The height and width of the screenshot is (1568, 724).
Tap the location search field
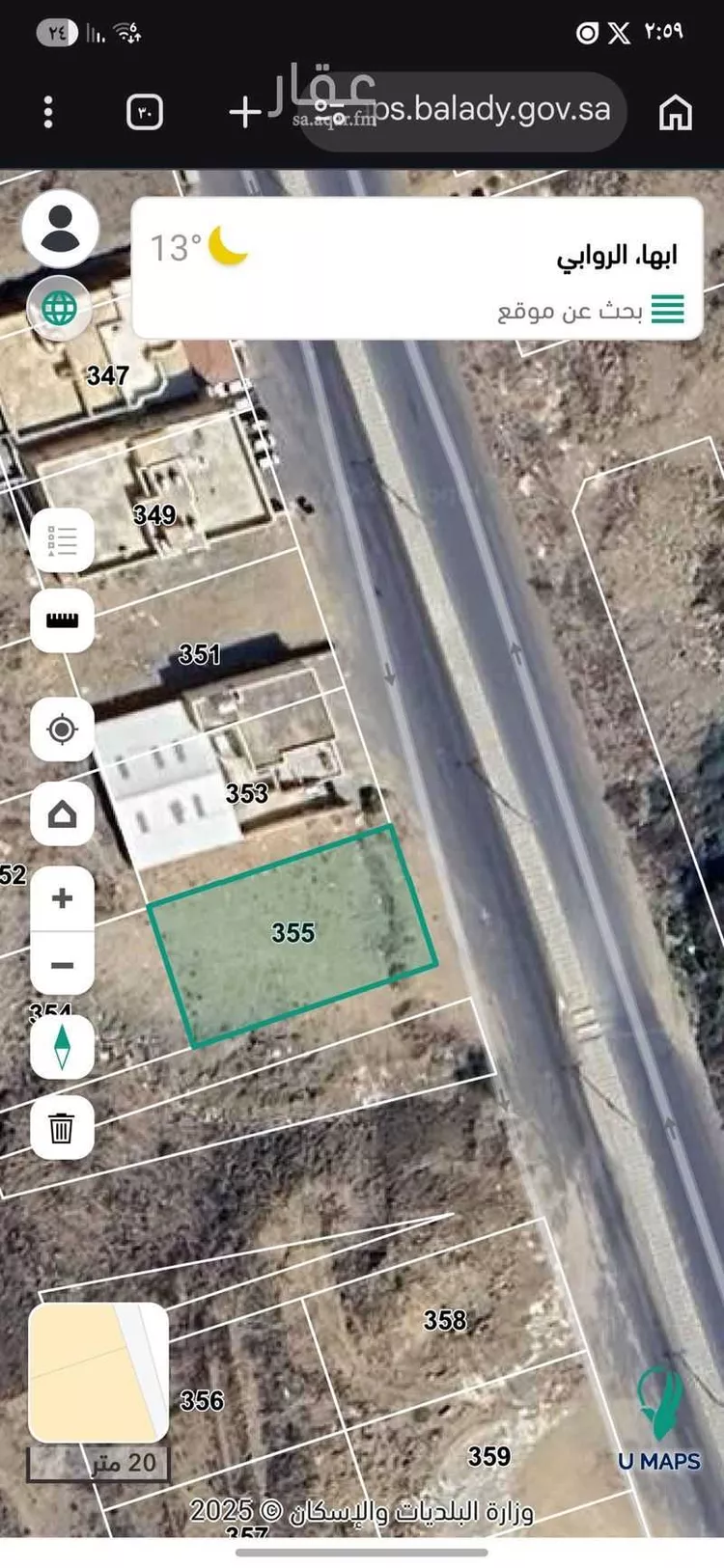pos(570,311)
